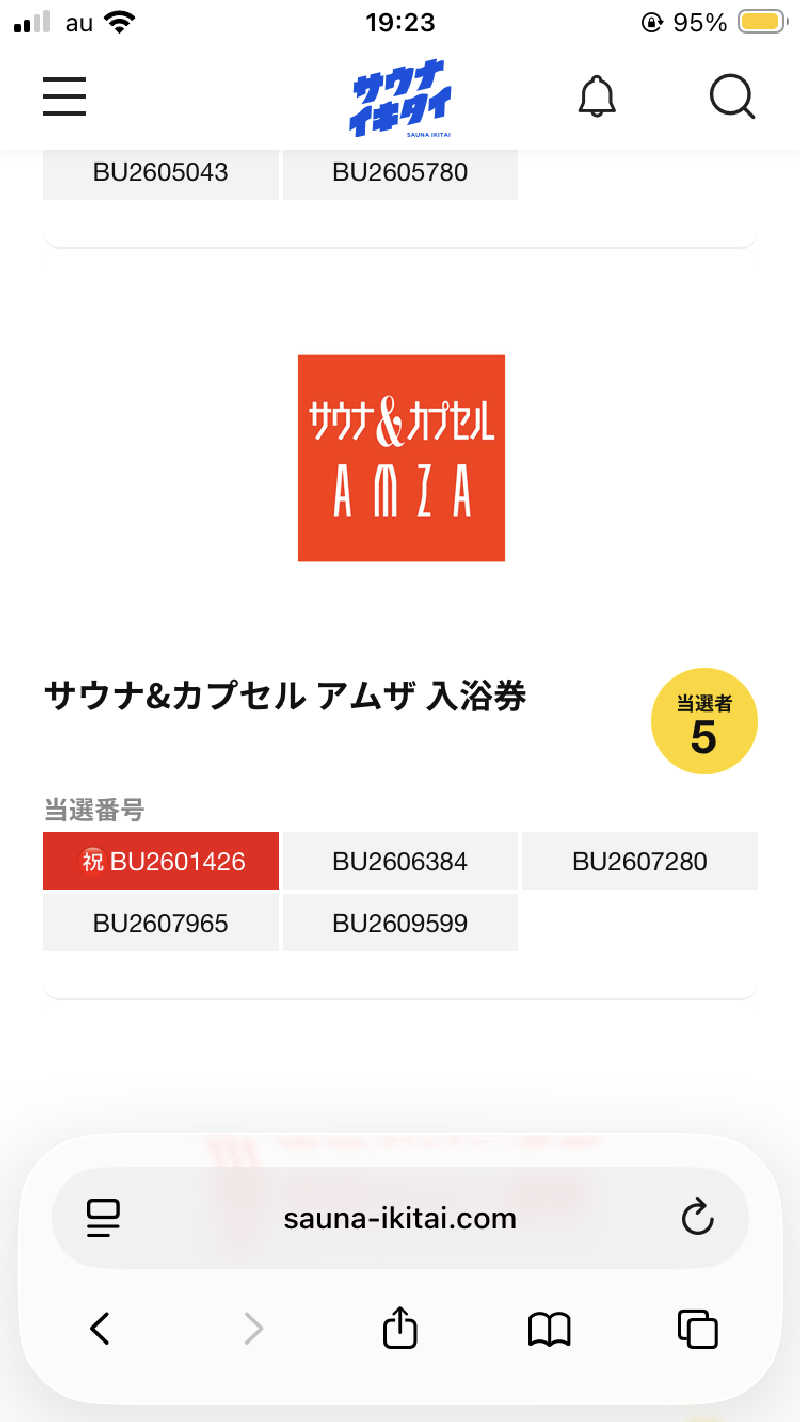Open the page format menu in address bar
The height and width of the screenshot is (1422, 800).
coord(103,1218)
